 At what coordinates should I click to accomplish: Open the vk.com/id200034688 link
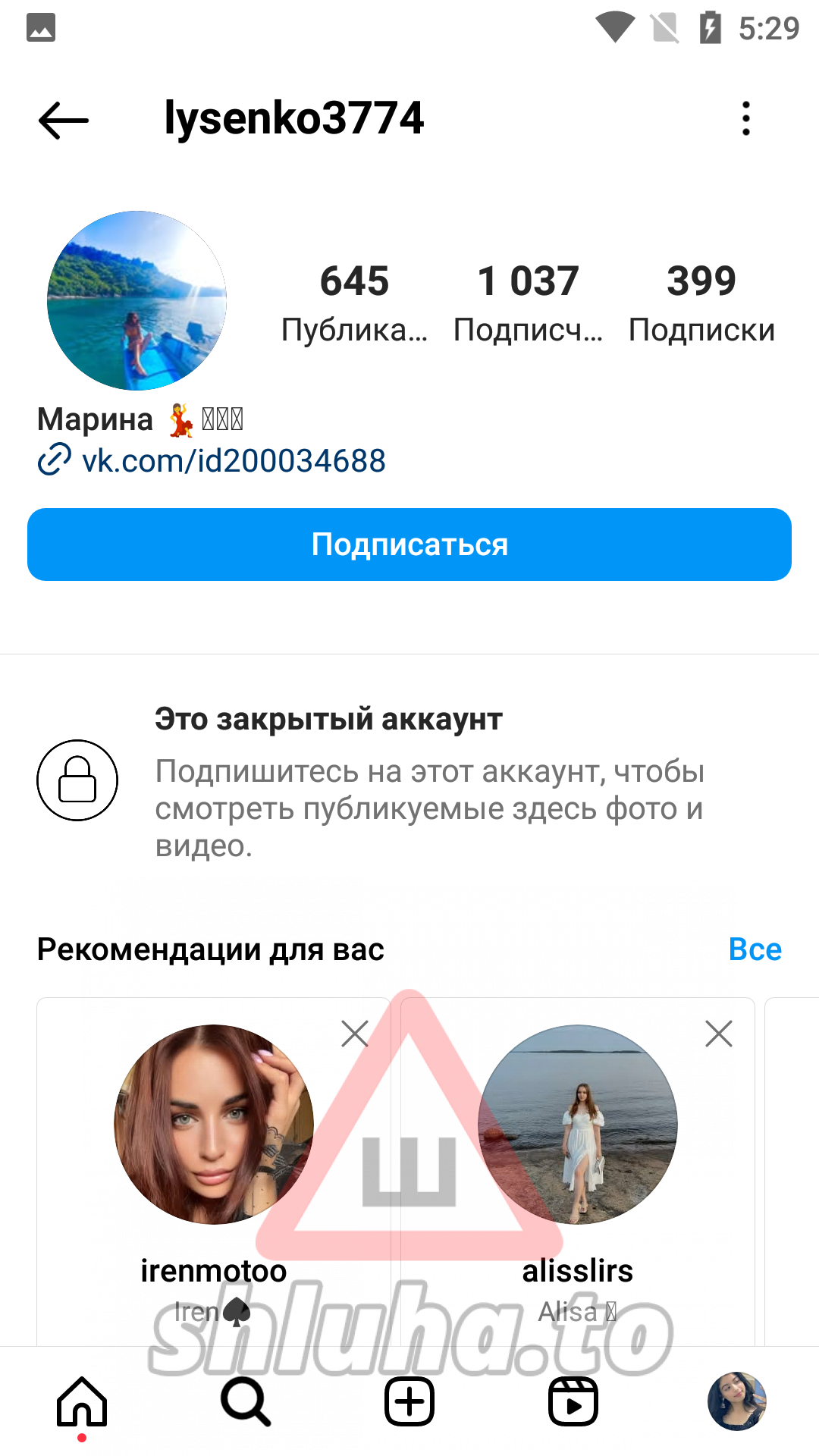pyautogui.click(x=234, y=461)
